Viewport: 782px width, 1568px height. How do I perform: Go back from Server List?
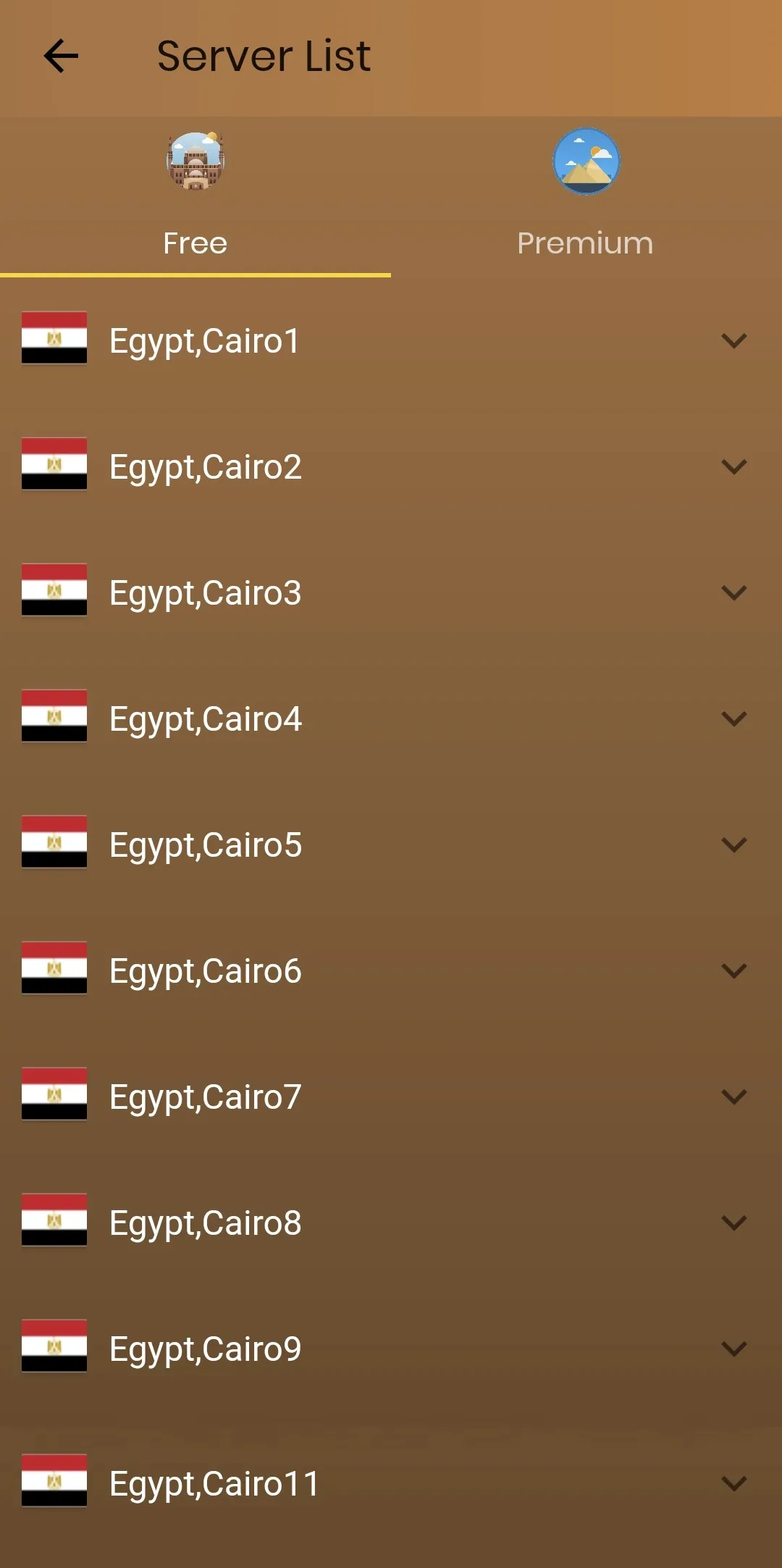(x=61, y=56)
